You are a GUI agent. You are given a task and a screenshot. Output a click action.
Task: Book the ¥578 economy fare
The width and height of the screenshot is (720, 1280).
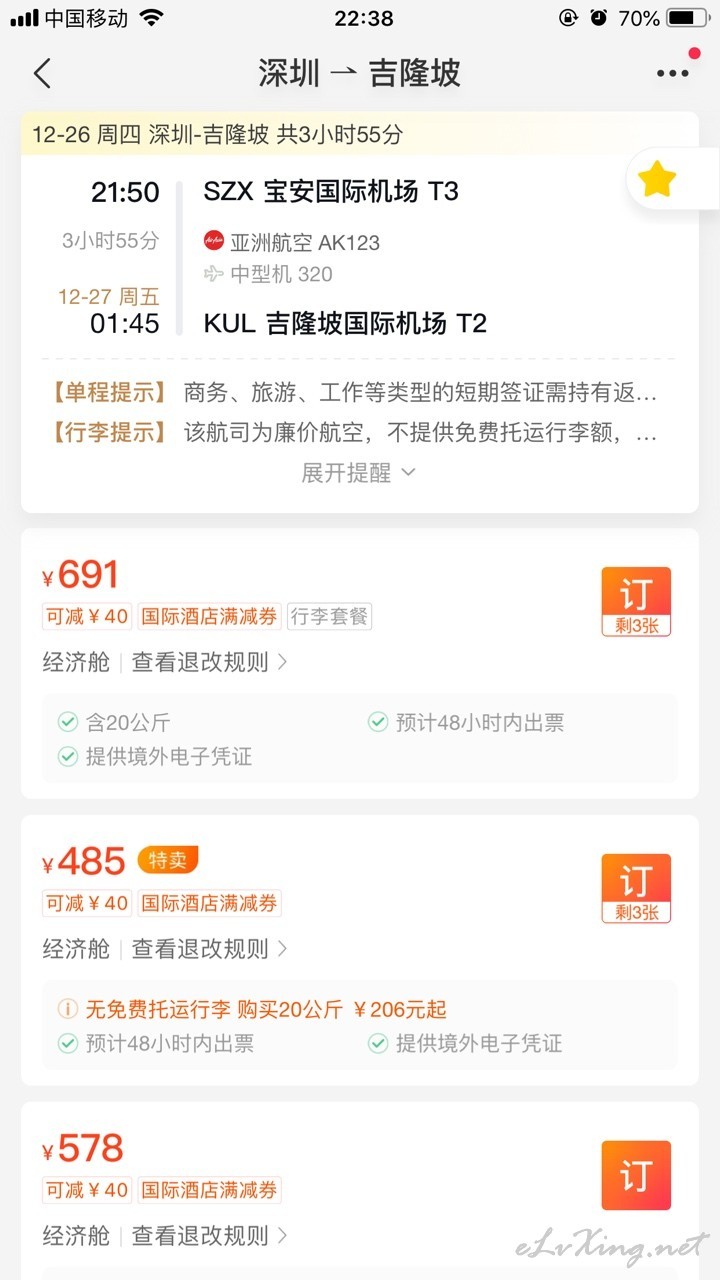click(636, 1176)
